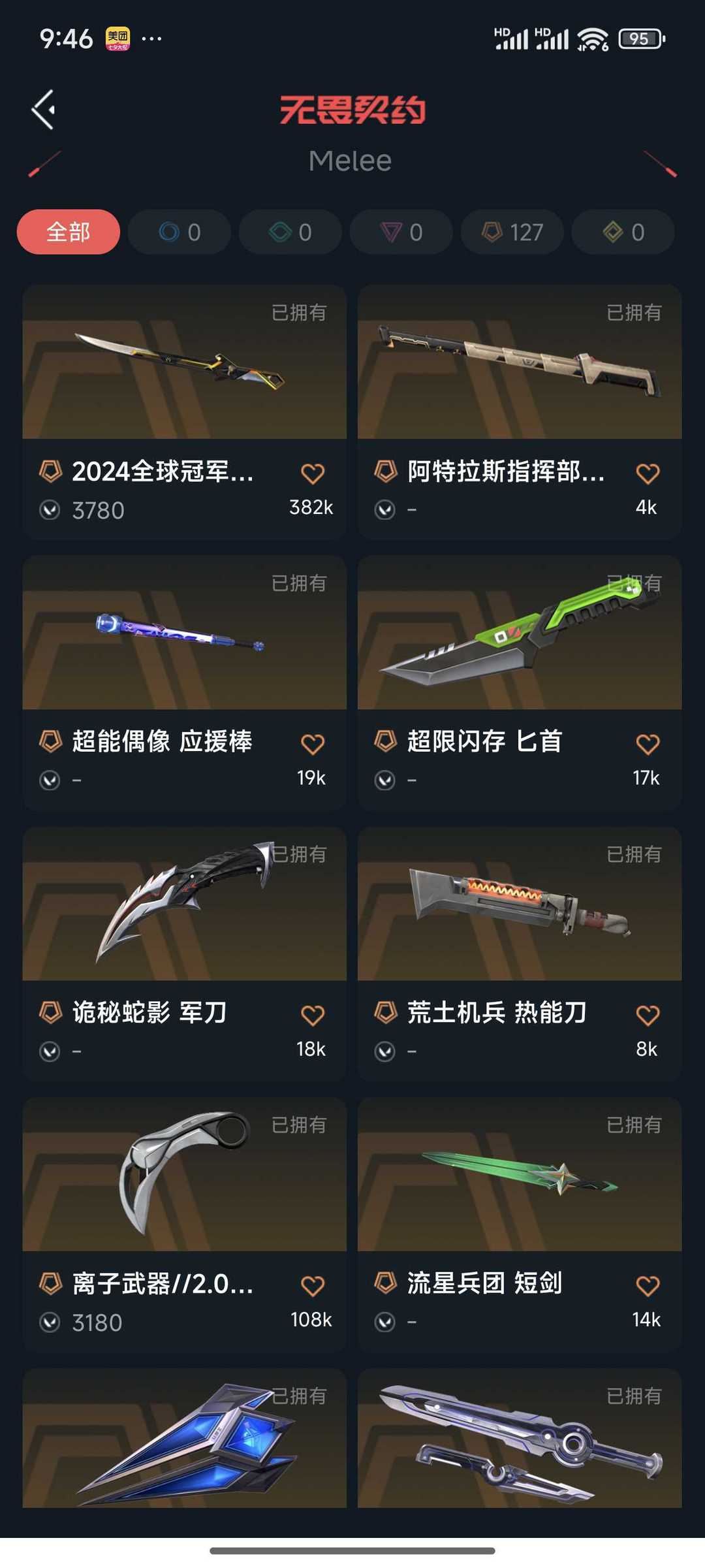Filter by the blue circle tier chip
The image size is (705, 1568).
(x=180, y=232)
